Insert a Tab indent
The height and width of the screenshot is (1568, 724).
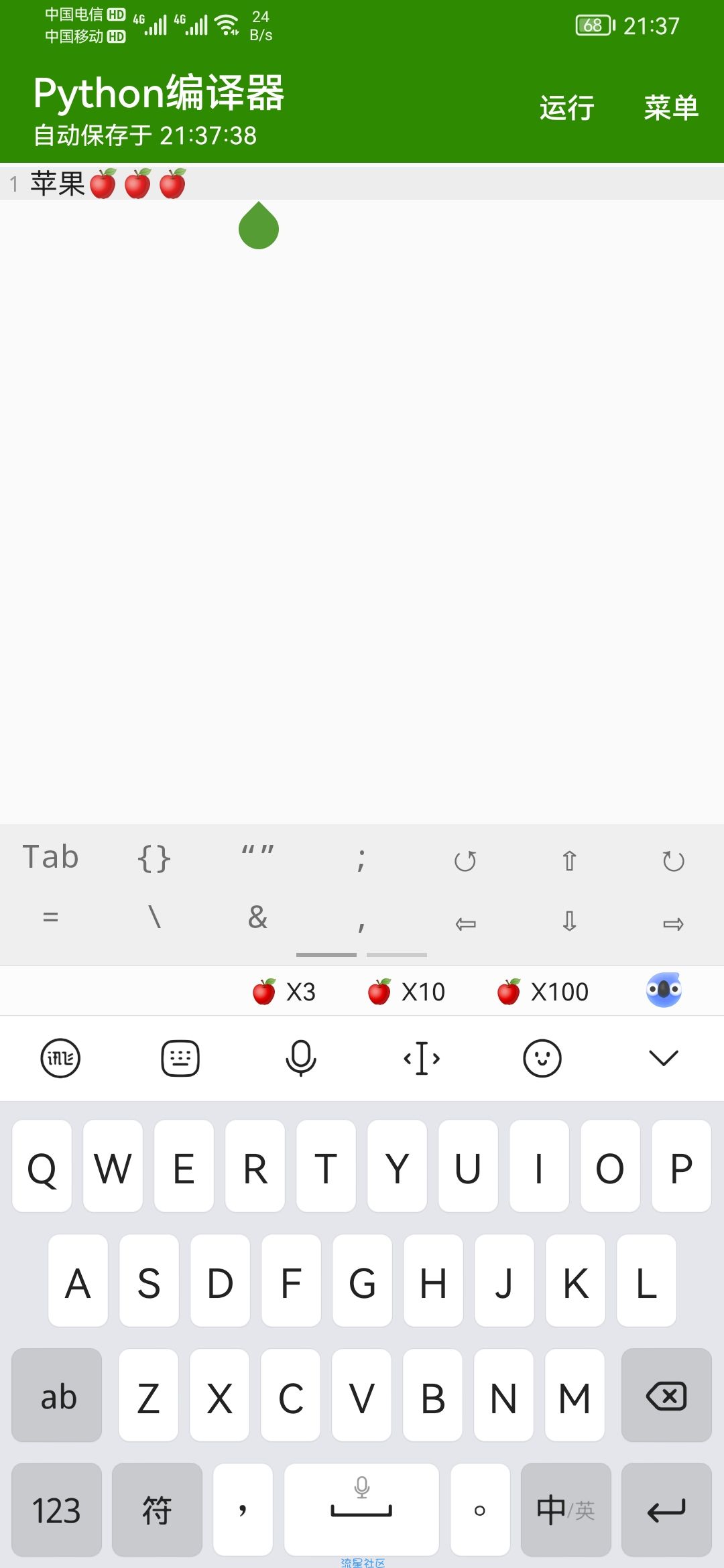51,857
